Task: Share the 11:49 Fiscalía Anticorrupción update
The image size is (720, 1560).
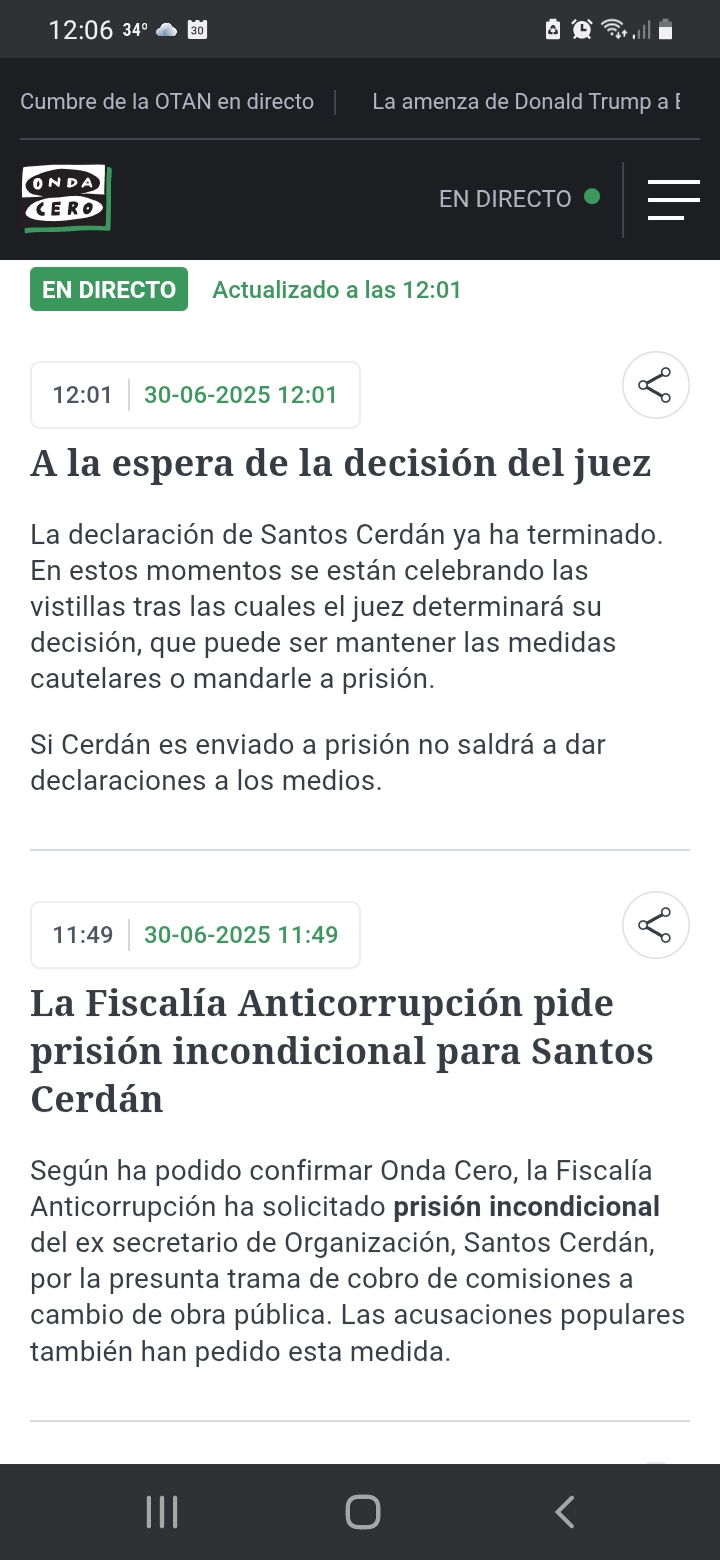Action: [655, 925]
